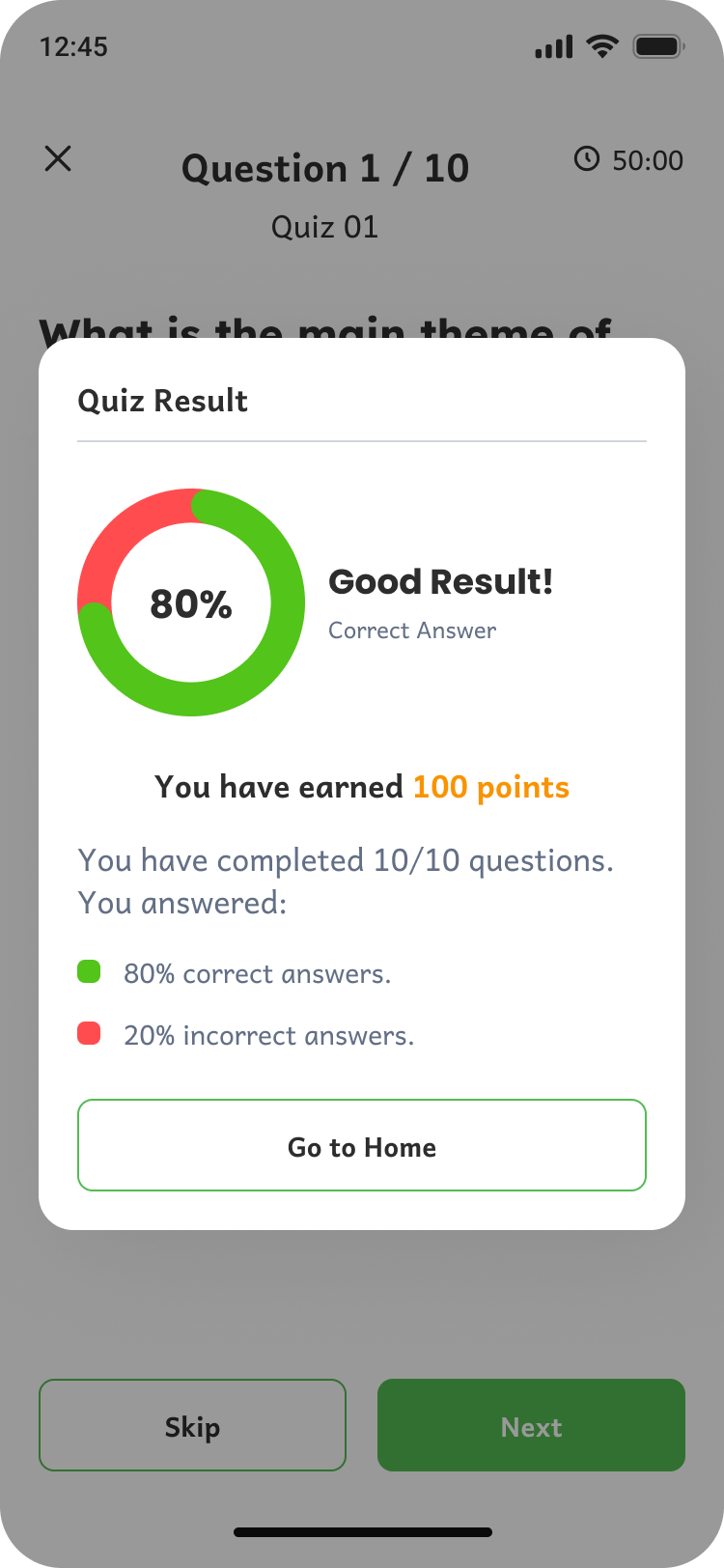Image resolution: width=724 pixels, height=1568 pixels.
Task: Click the red legend square icon
Action: click(89, 1034)
